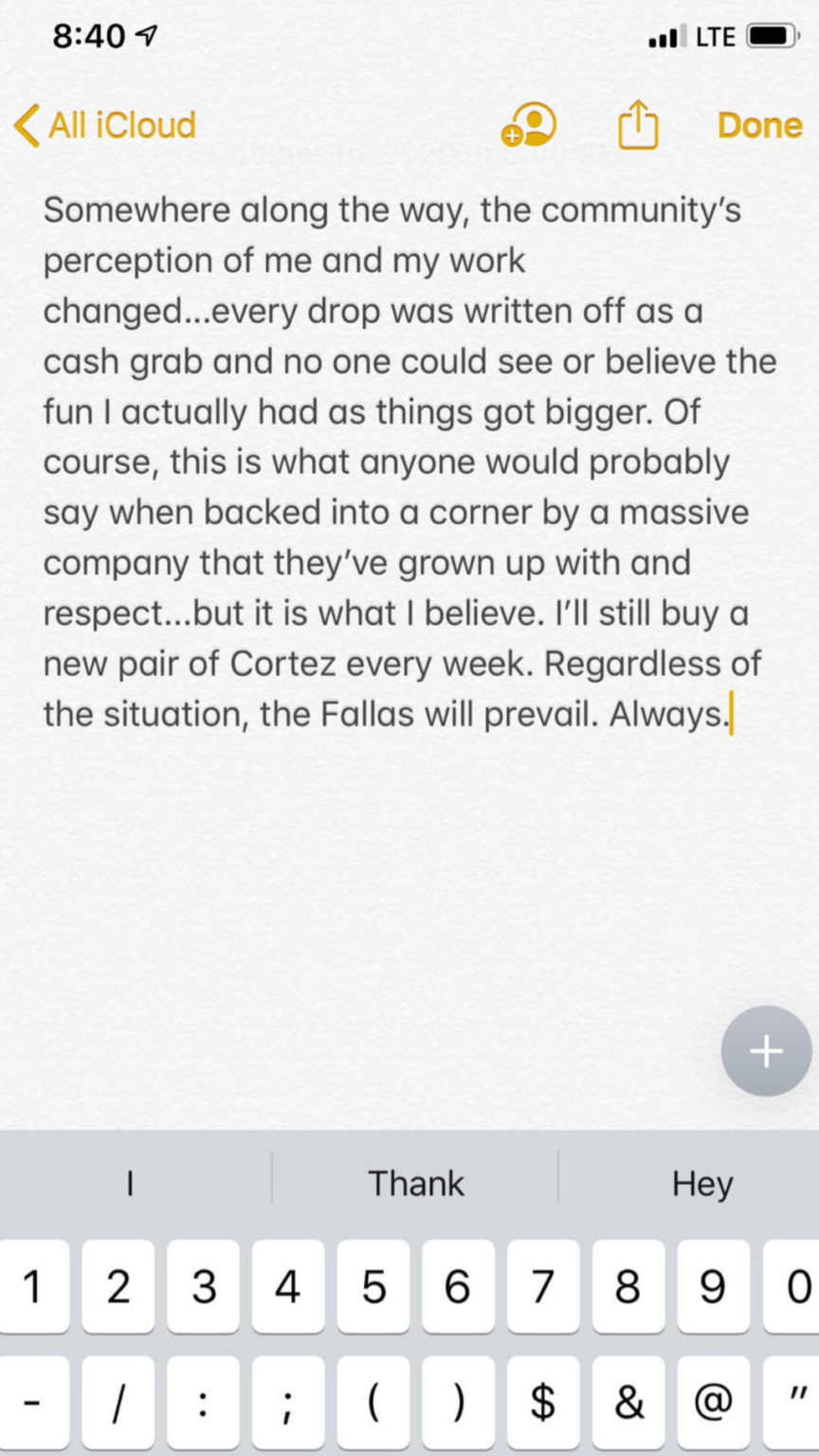Screen dimensions: 819x1456
Task: Type the number 5 key
Action: [x=373, y=1287]
